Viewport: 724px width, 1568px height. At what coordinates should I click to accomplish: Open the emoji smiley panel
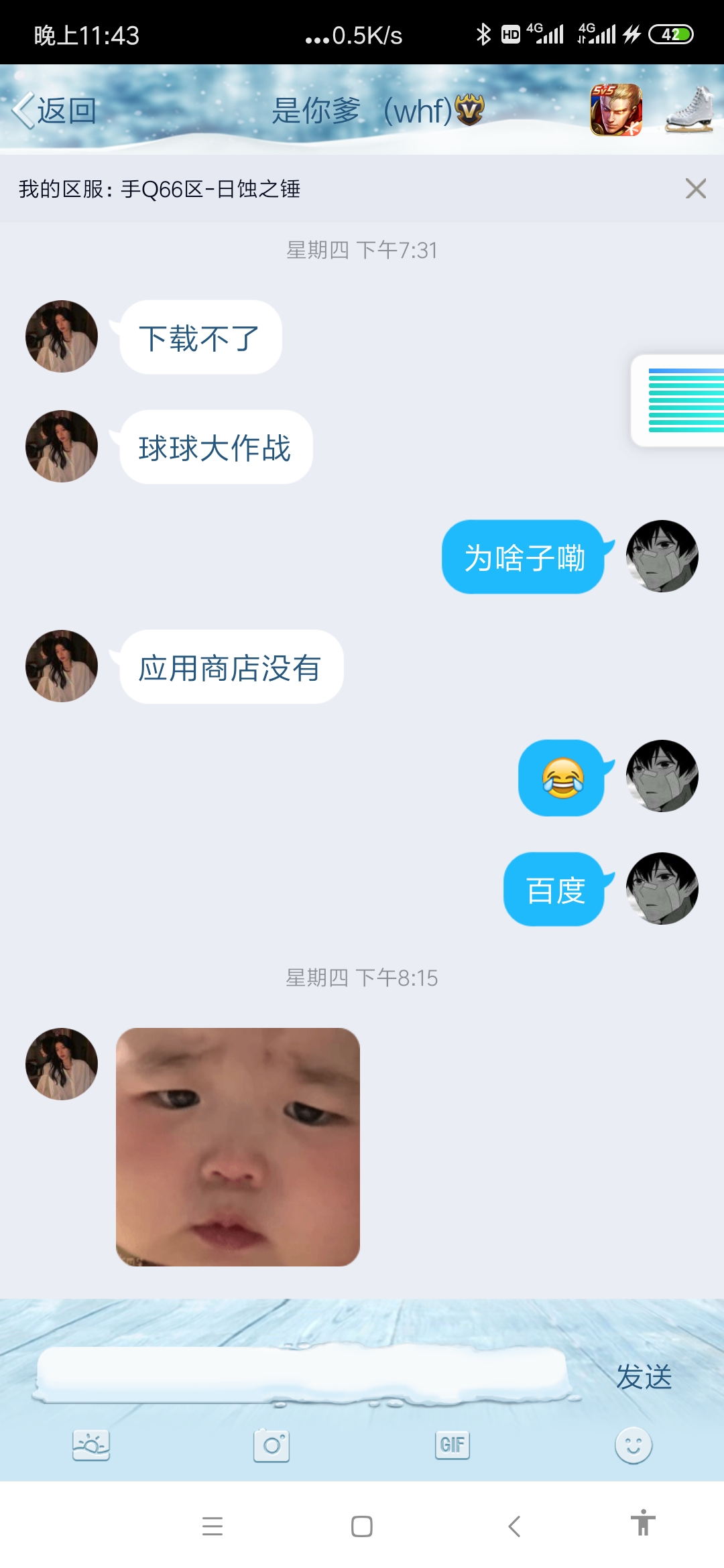point(633,1445)
